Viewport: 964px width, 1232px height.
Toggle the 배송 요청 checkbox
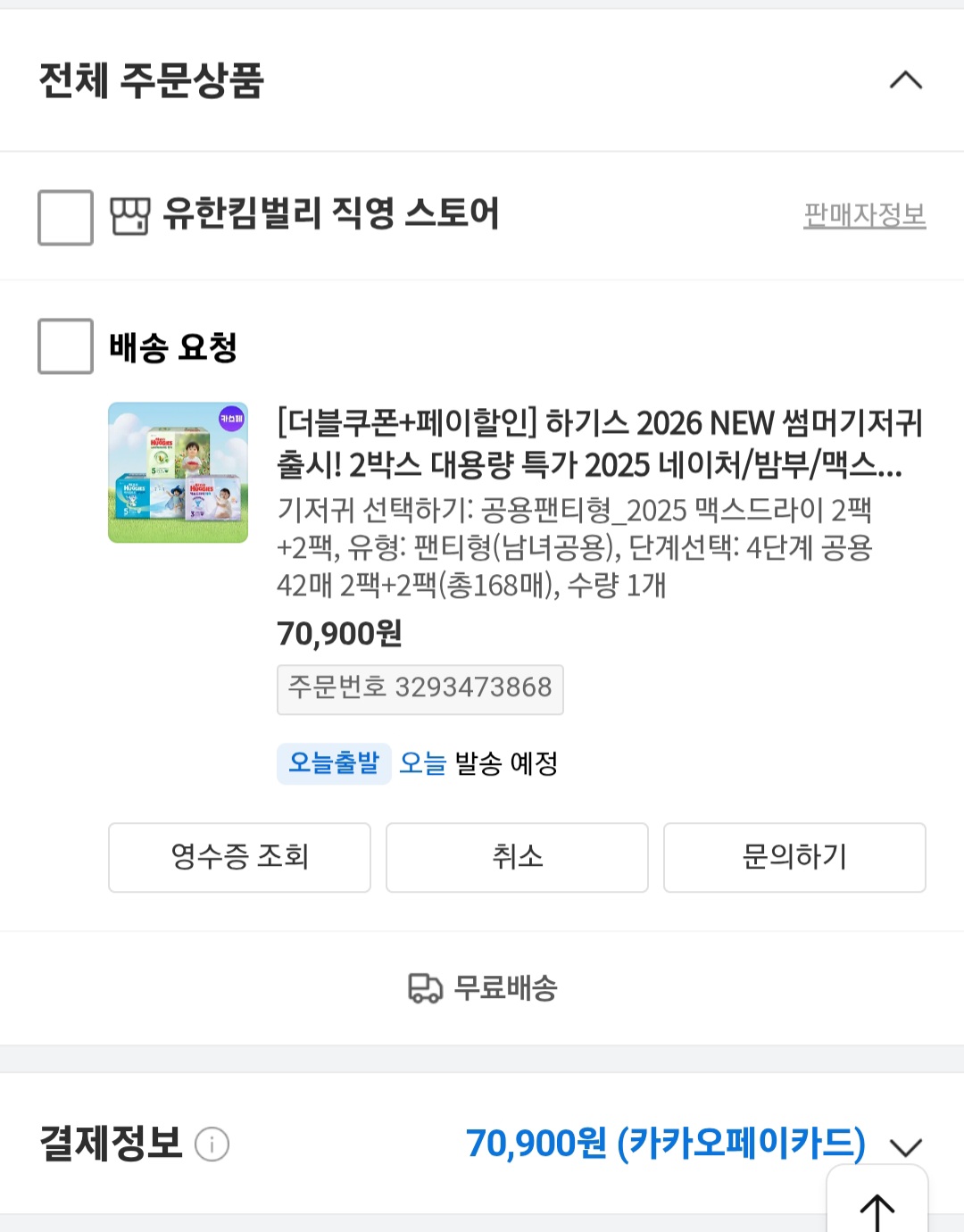(x=63, y=347)
